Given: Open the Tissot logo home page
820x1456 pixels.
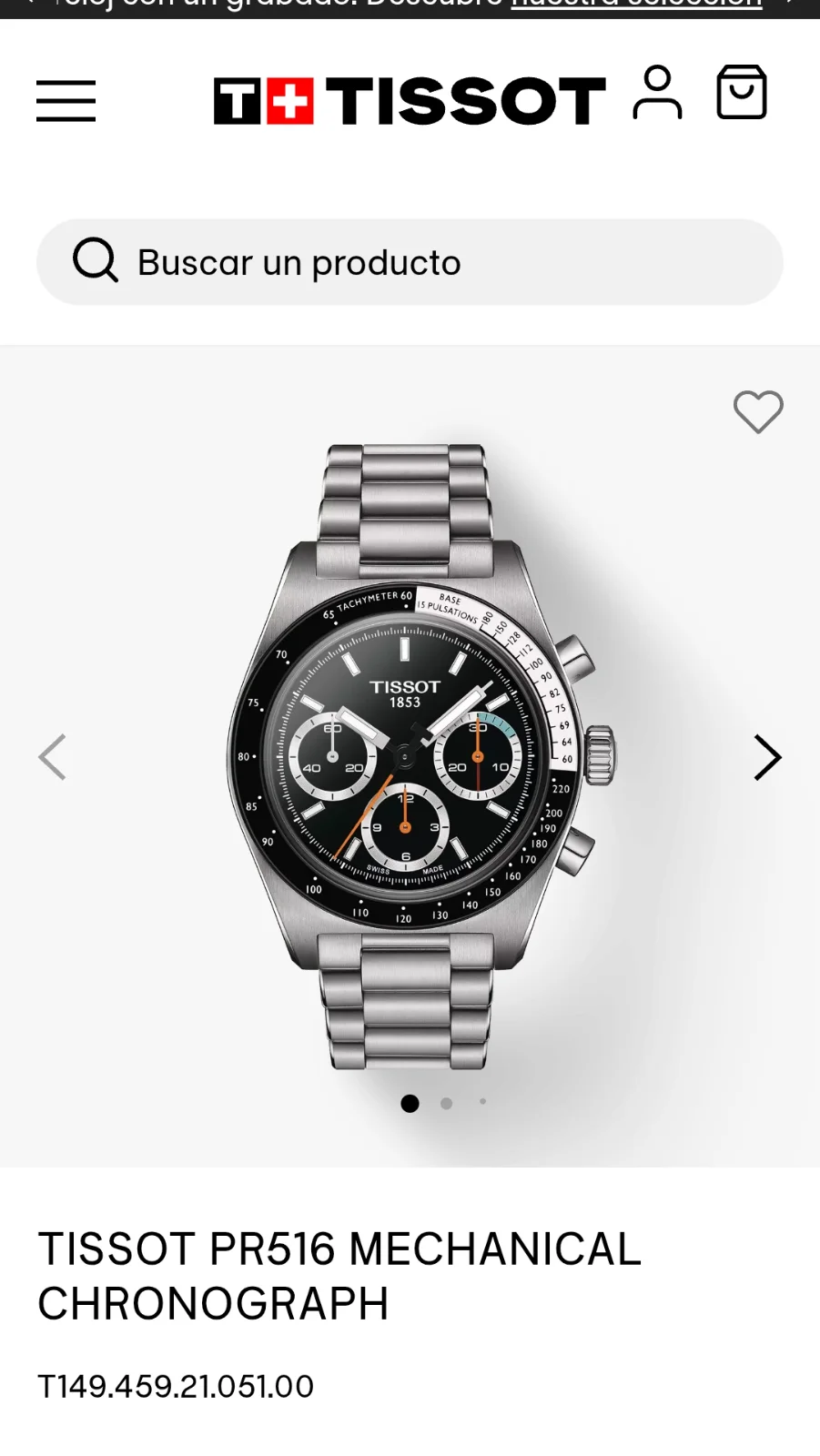Looking at the screenshot, I should click(410, 100).
